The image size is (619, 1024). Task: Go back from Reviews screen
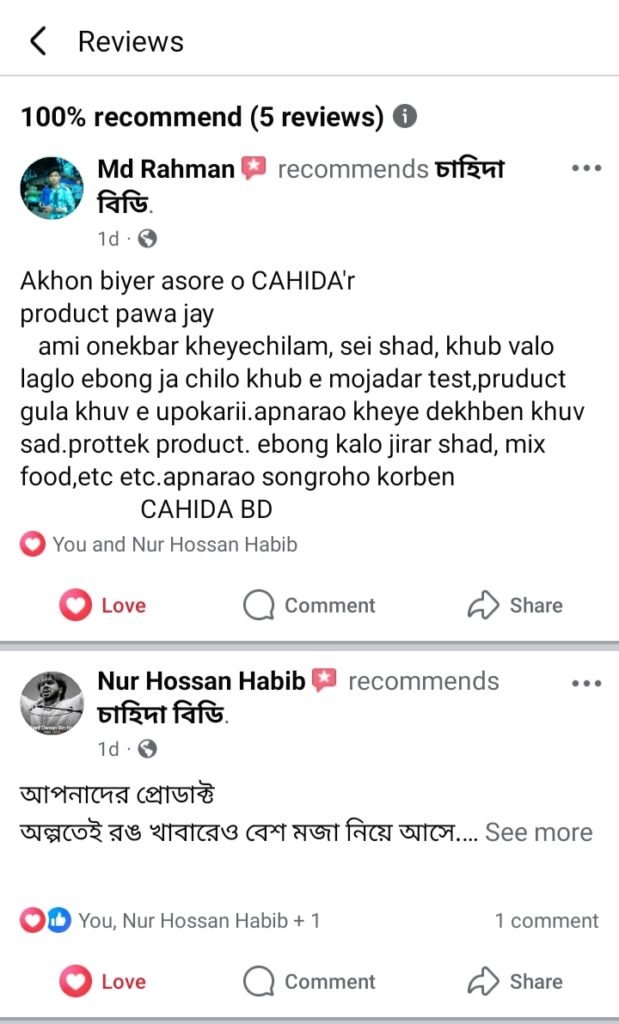tap(38, 42)
